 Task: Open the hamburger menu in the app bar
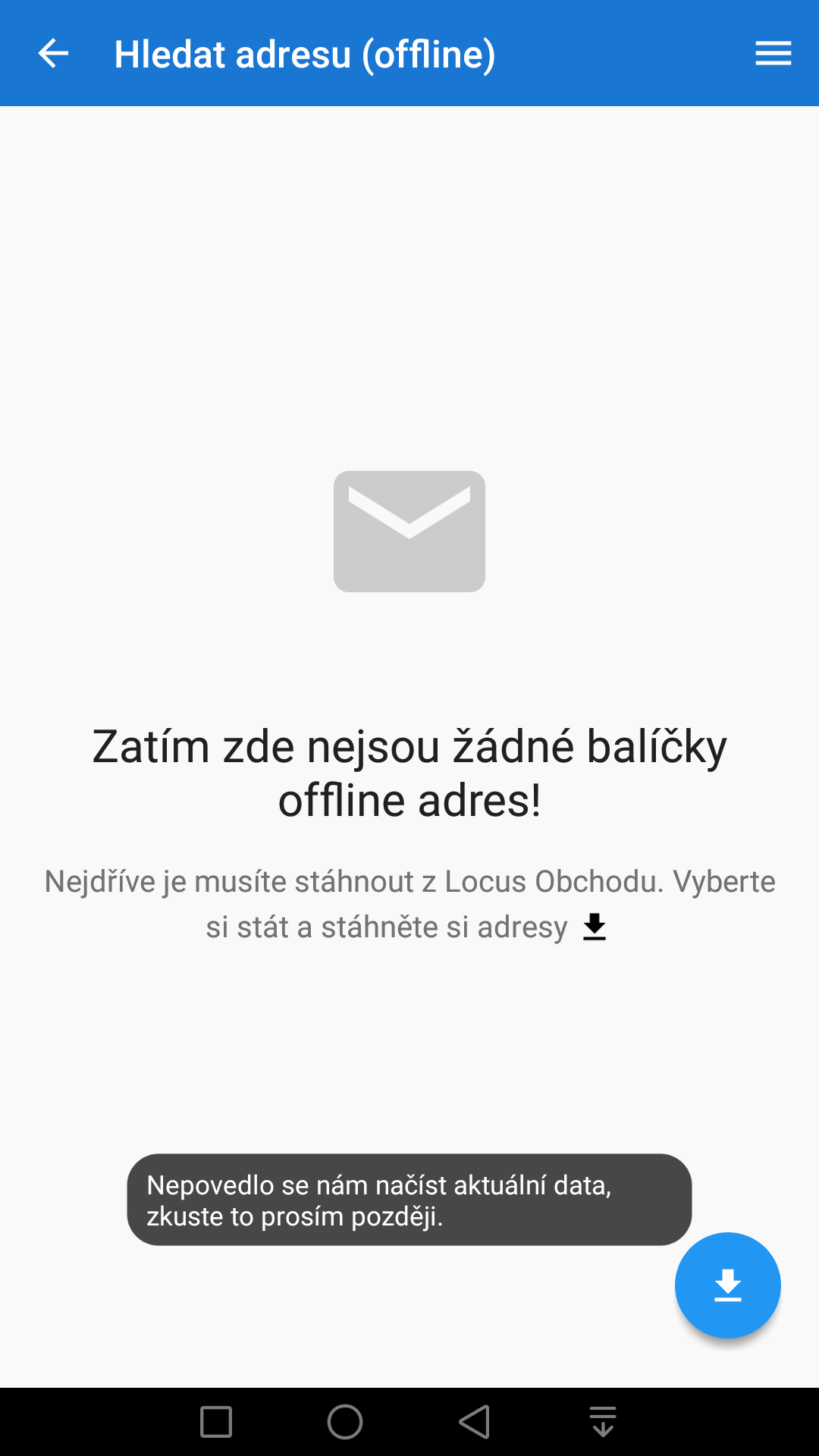pos(773,53)
